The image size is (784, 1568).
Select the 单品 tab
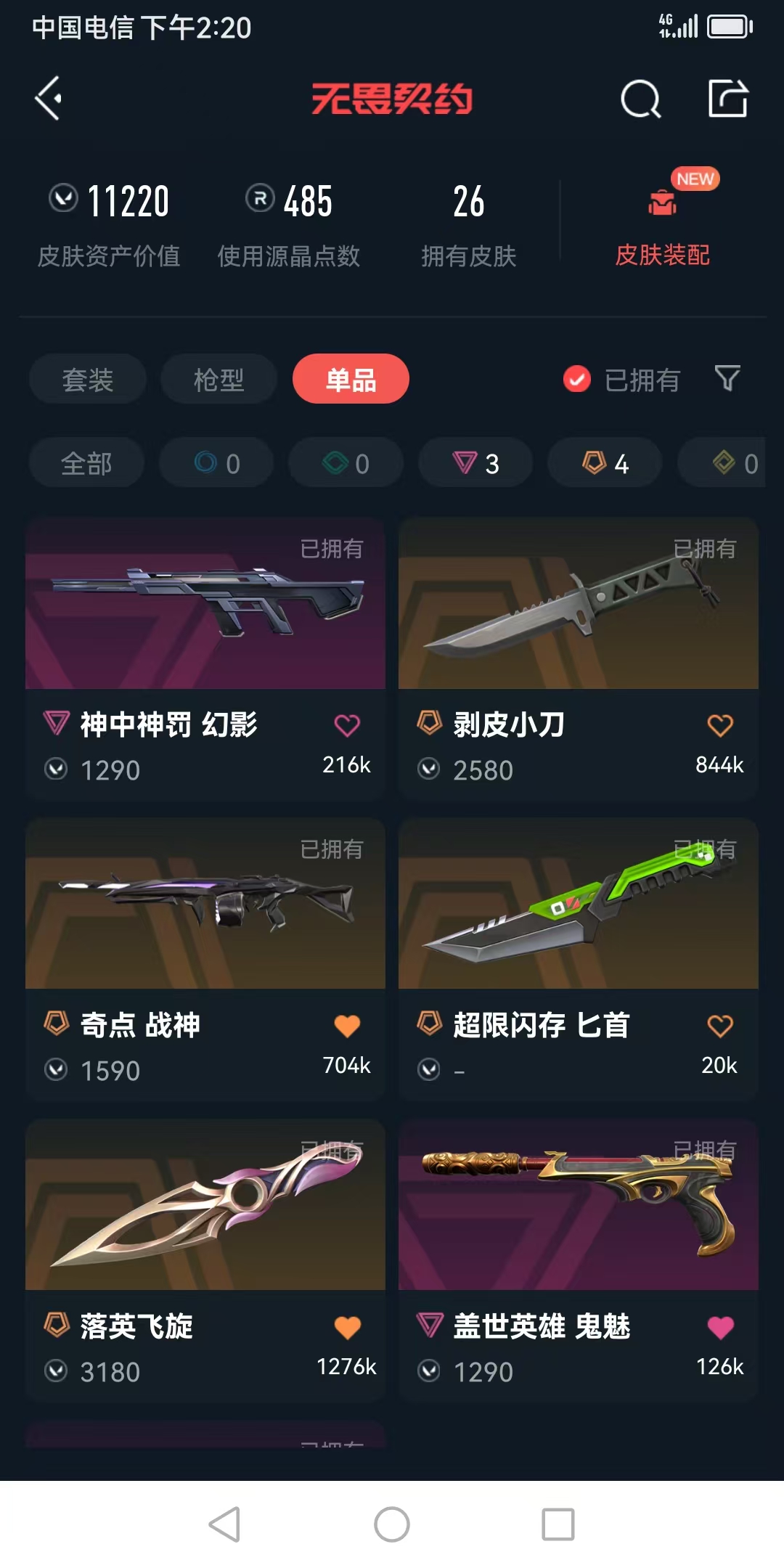351,379
